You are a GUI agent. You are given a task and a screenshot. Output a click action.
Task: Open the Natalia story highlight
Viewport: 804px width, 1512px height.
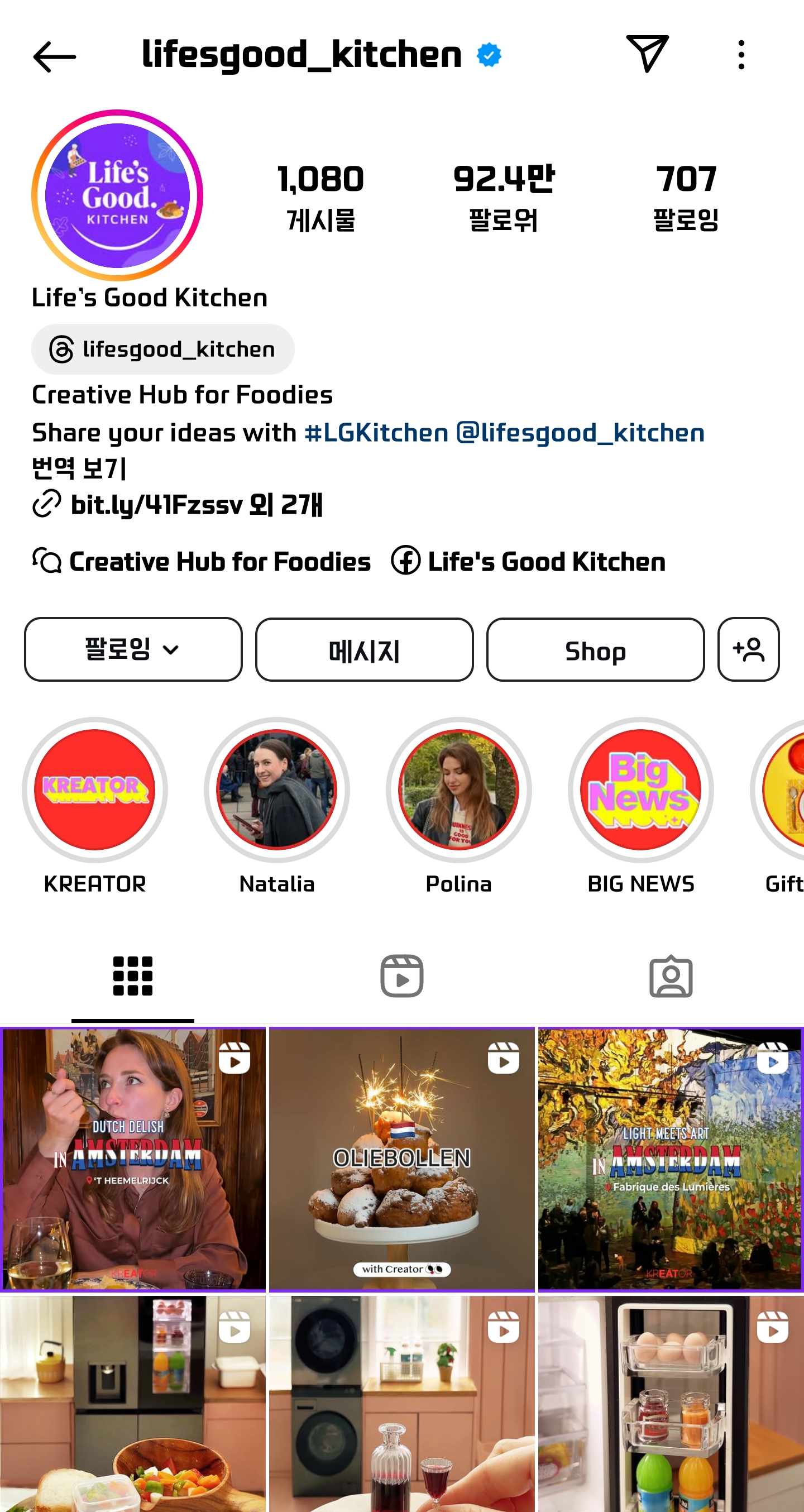tap(277, 790)
